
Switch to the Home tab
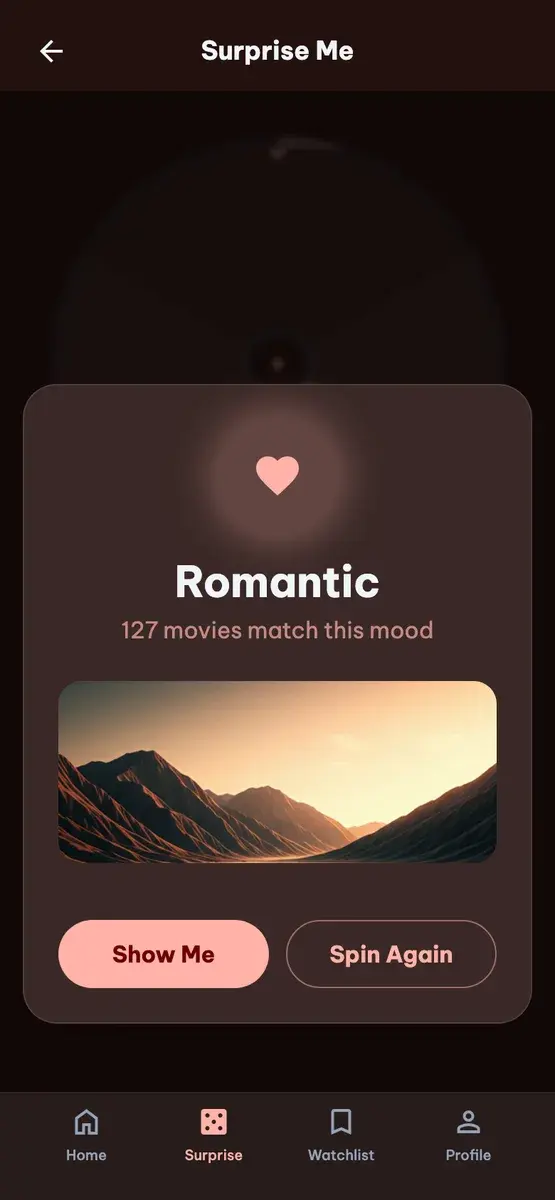(x=86, y=1135)
